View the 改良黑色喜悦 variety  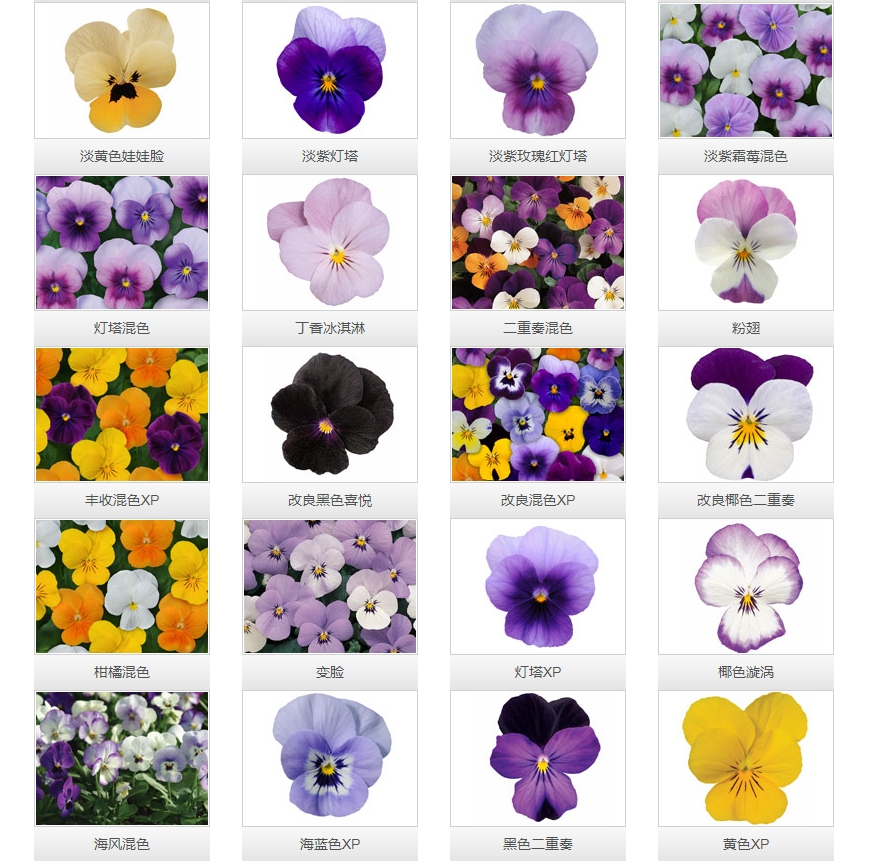tap(330, 414)
